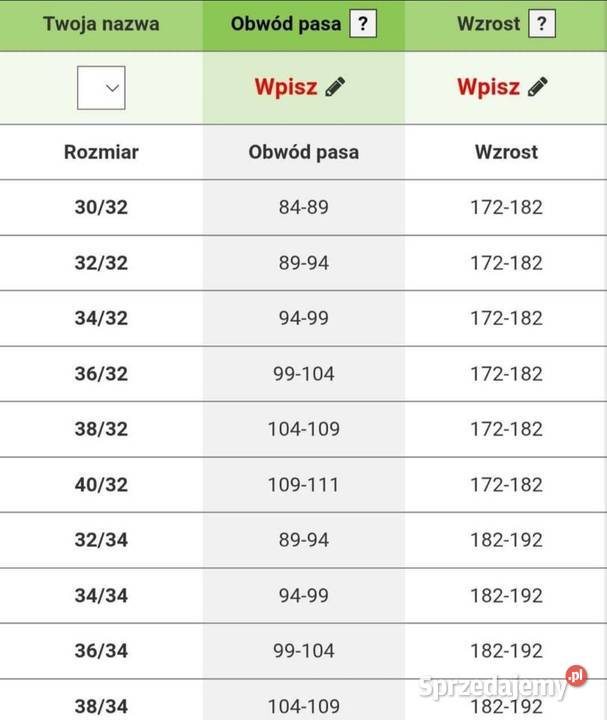This screenshot has height=720, width=607.
Task: Open the Twoja nazwa dropdown
Action: pos(101,88)
